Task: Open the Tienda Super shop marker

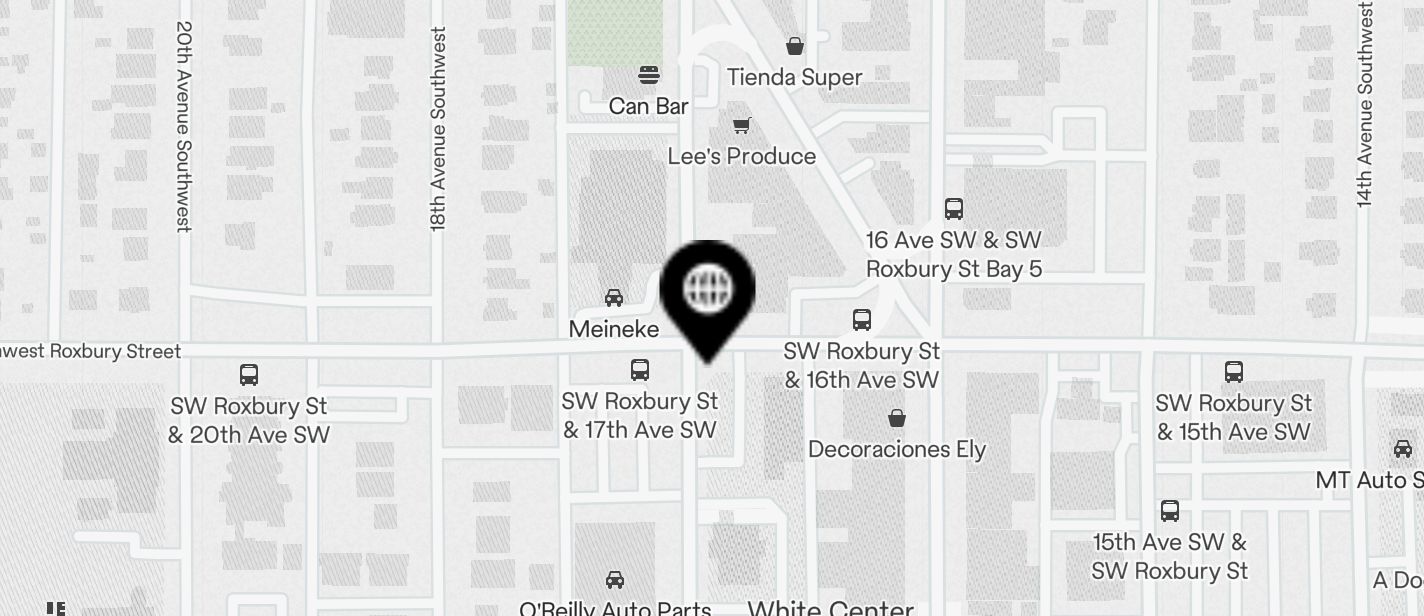Action: (794, 46)
